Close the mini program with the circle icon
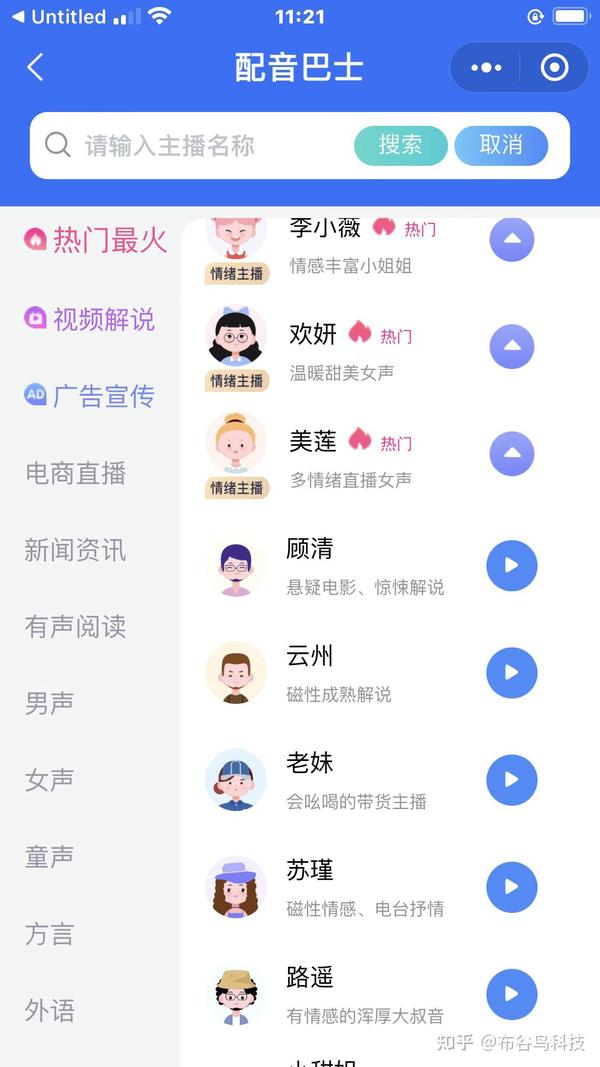This screenshot has width=600, height=1067. click(x=554, y=68)
